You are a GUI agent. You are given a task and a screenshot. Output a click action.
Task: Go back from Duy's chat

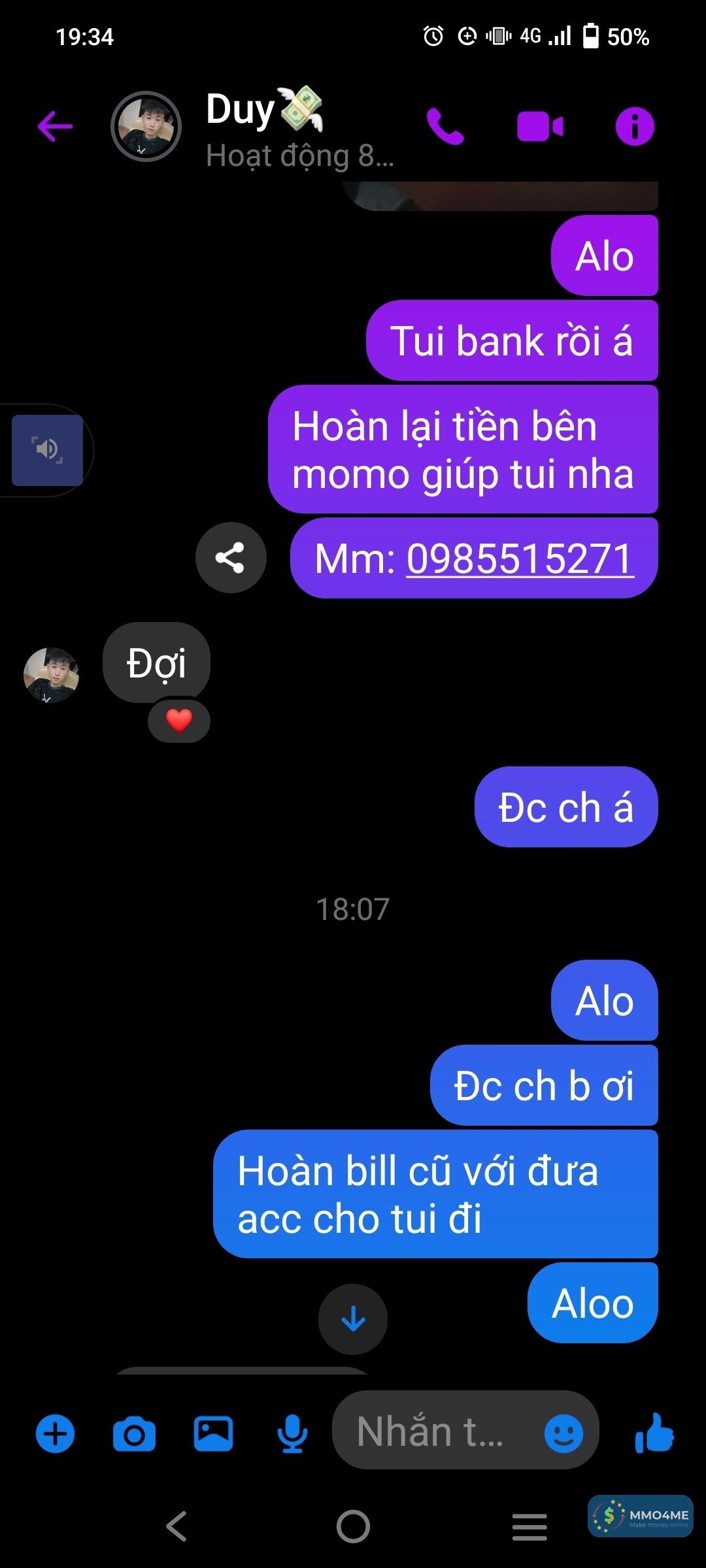coord(55,125)
